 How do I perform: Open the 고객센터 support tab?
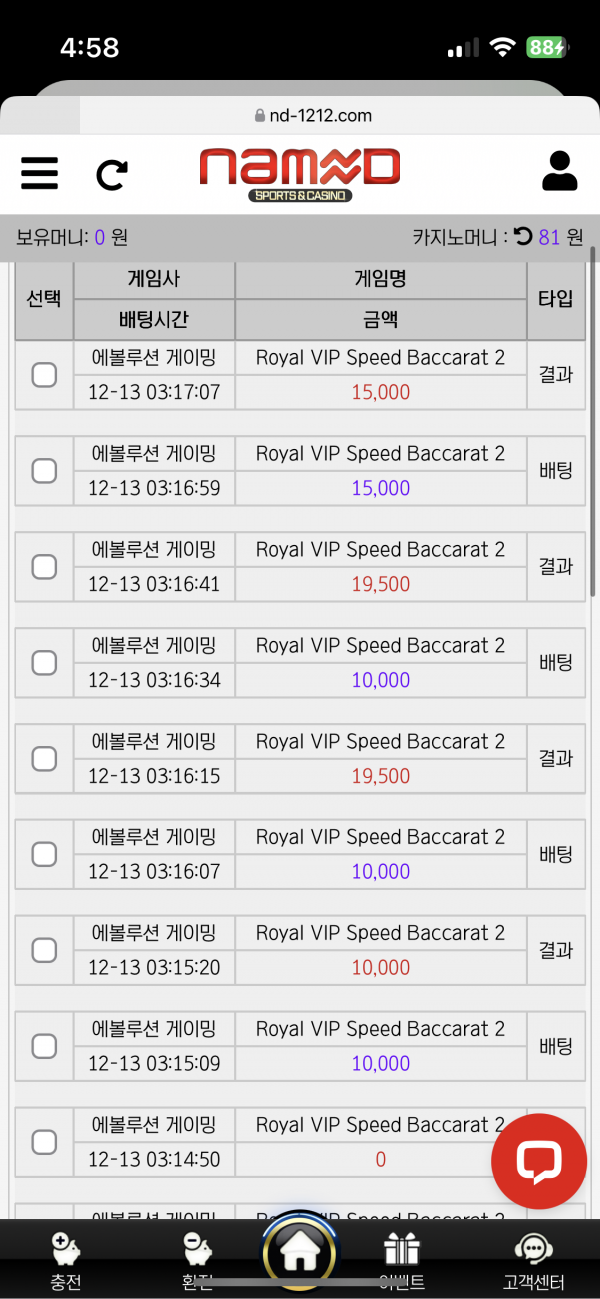pyautogui.click(x=534, y=1262)
